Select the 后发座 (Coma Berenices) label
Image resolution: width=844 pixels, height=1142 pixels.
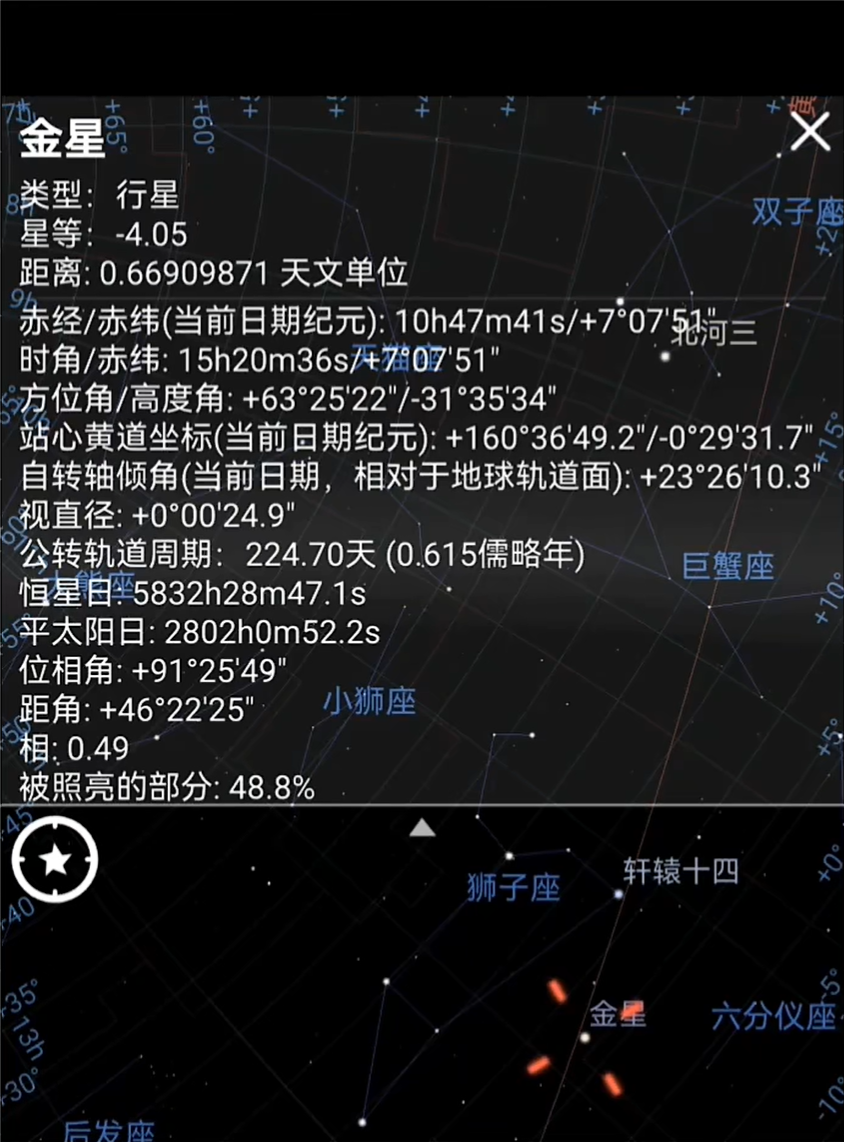[110, 1131]
